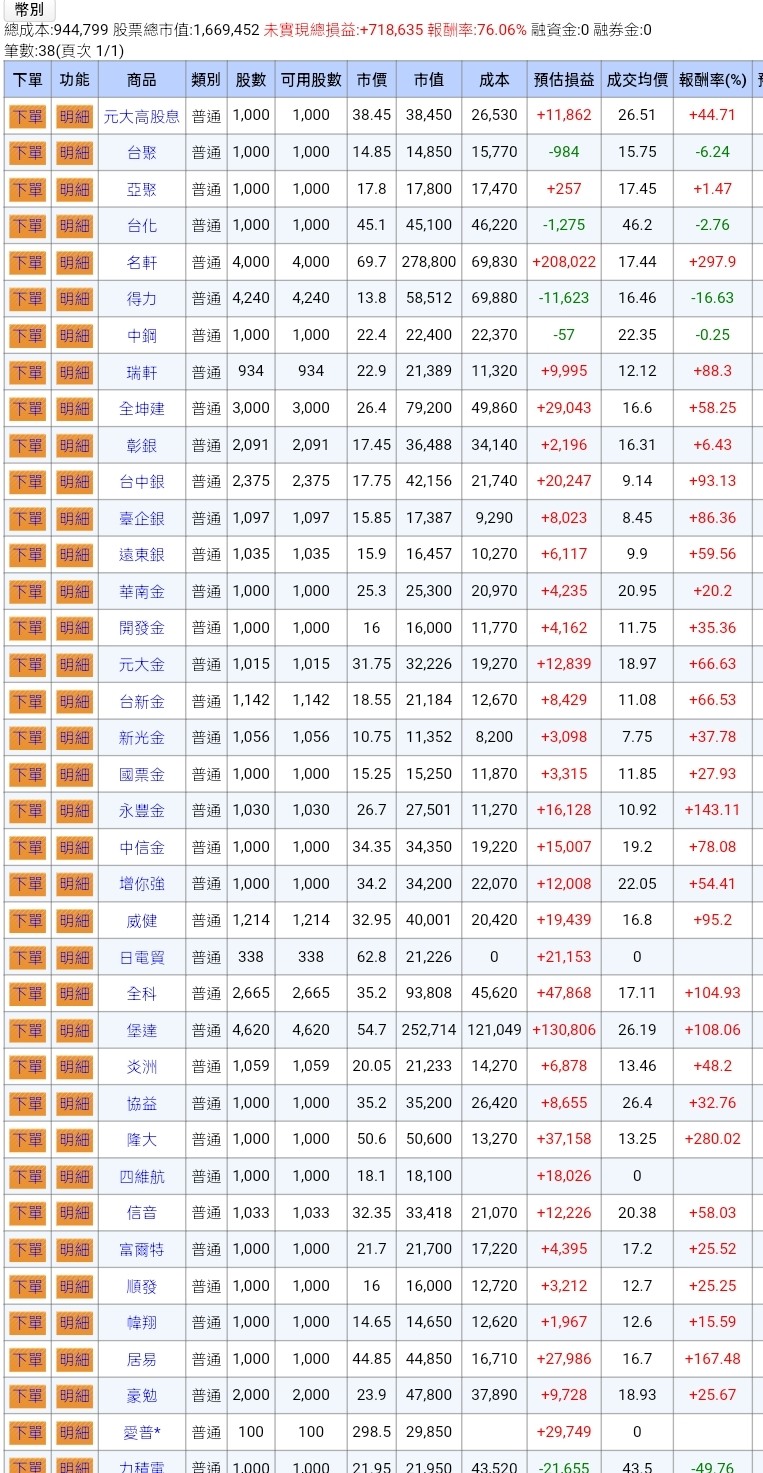Open stock link 豪勉

(142, 1396)
